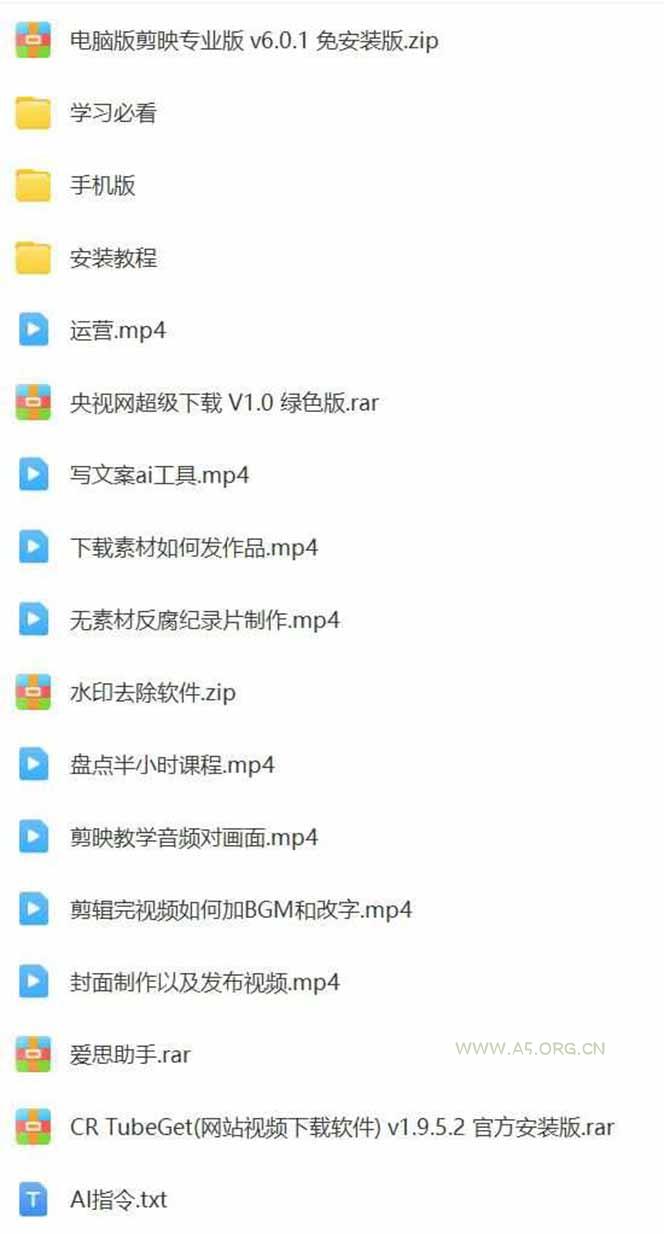Open the 安装教程 folder
This screenshot has width=664, height=1234.
click(112, 258)
